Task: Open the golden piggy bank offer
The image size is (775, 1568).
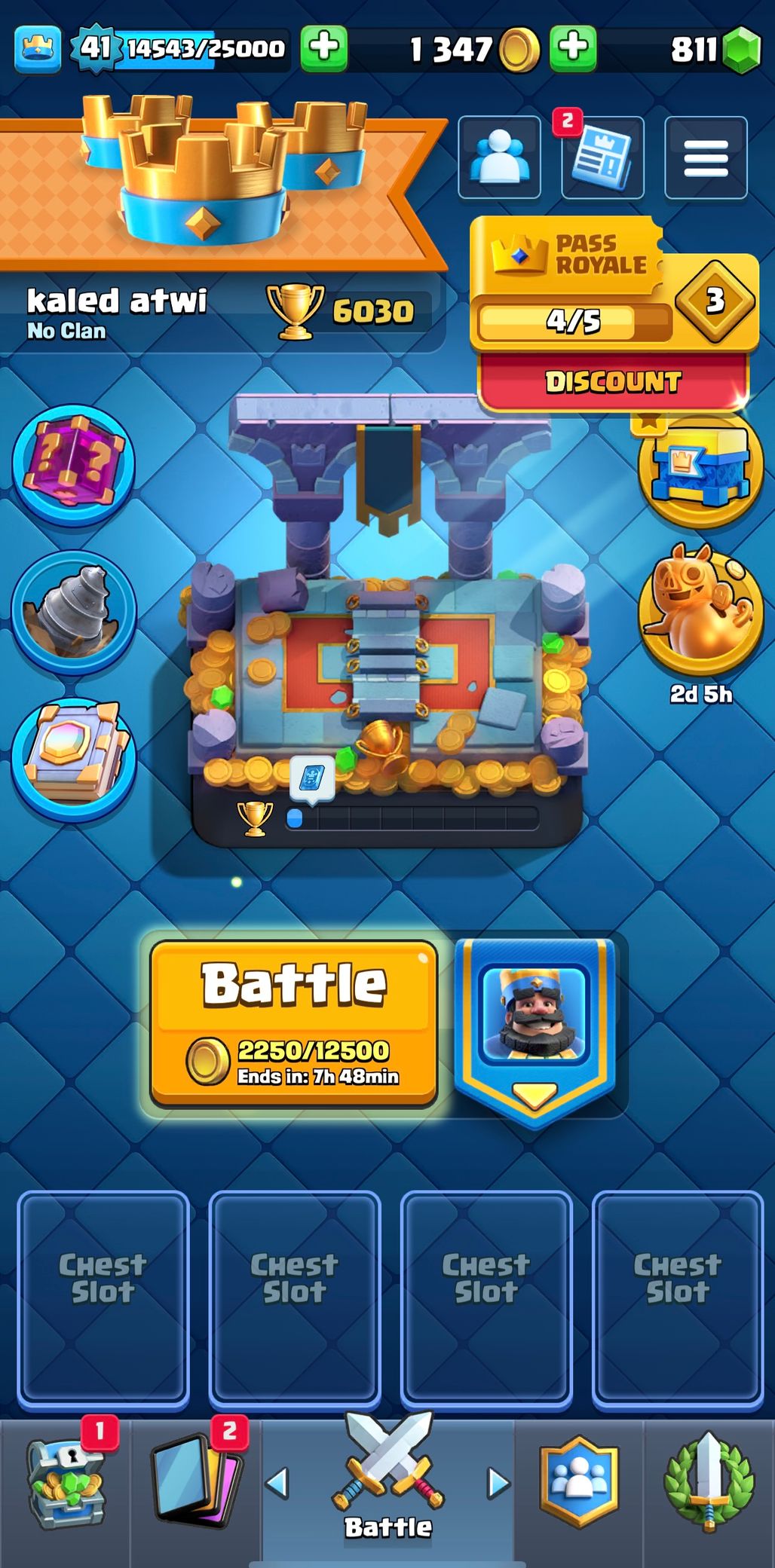Action: [x=699, y=612]
